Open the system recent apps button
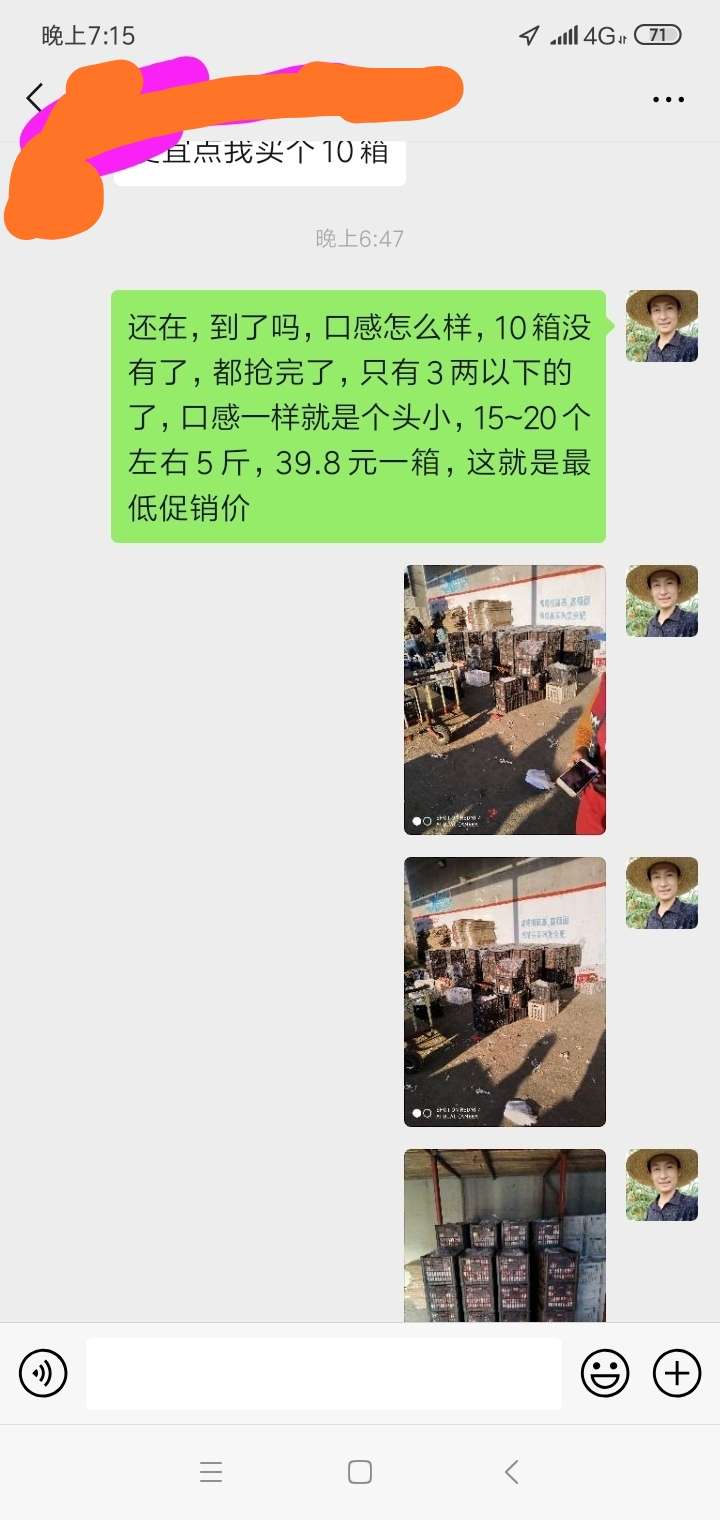This screenshot has width=720, height=1520. click(211, 1472)
